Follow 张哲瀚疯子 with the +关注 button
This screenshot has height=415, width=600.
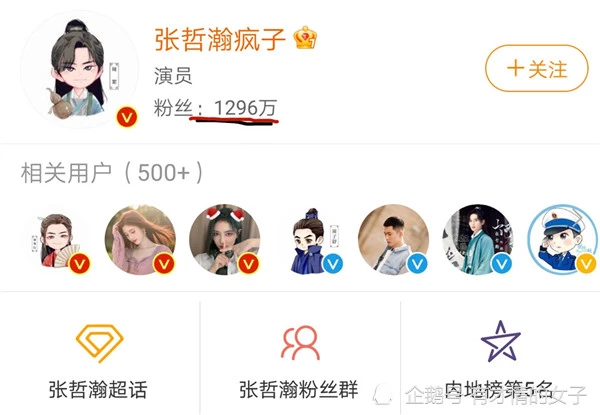tap(535, 69)
